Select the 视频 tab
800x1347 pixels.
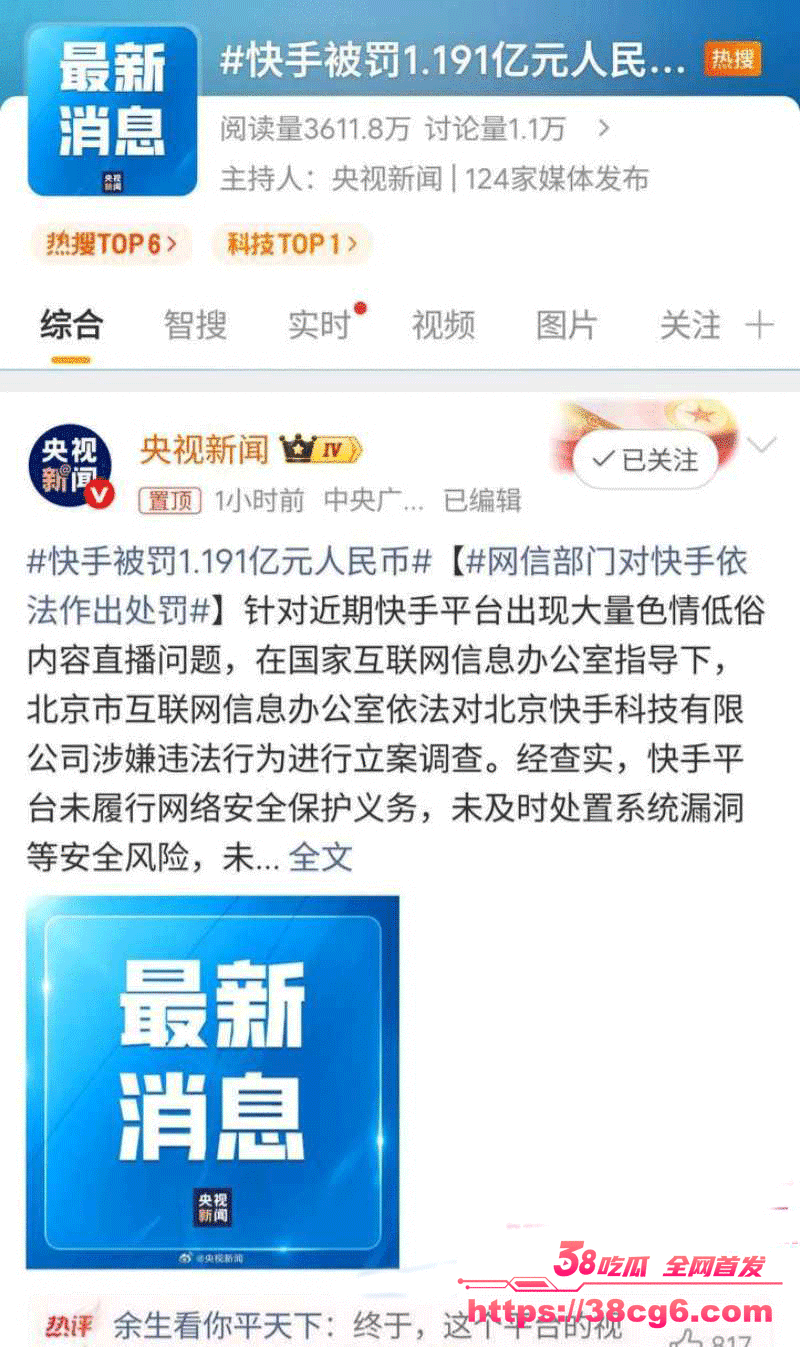point(443,326)
